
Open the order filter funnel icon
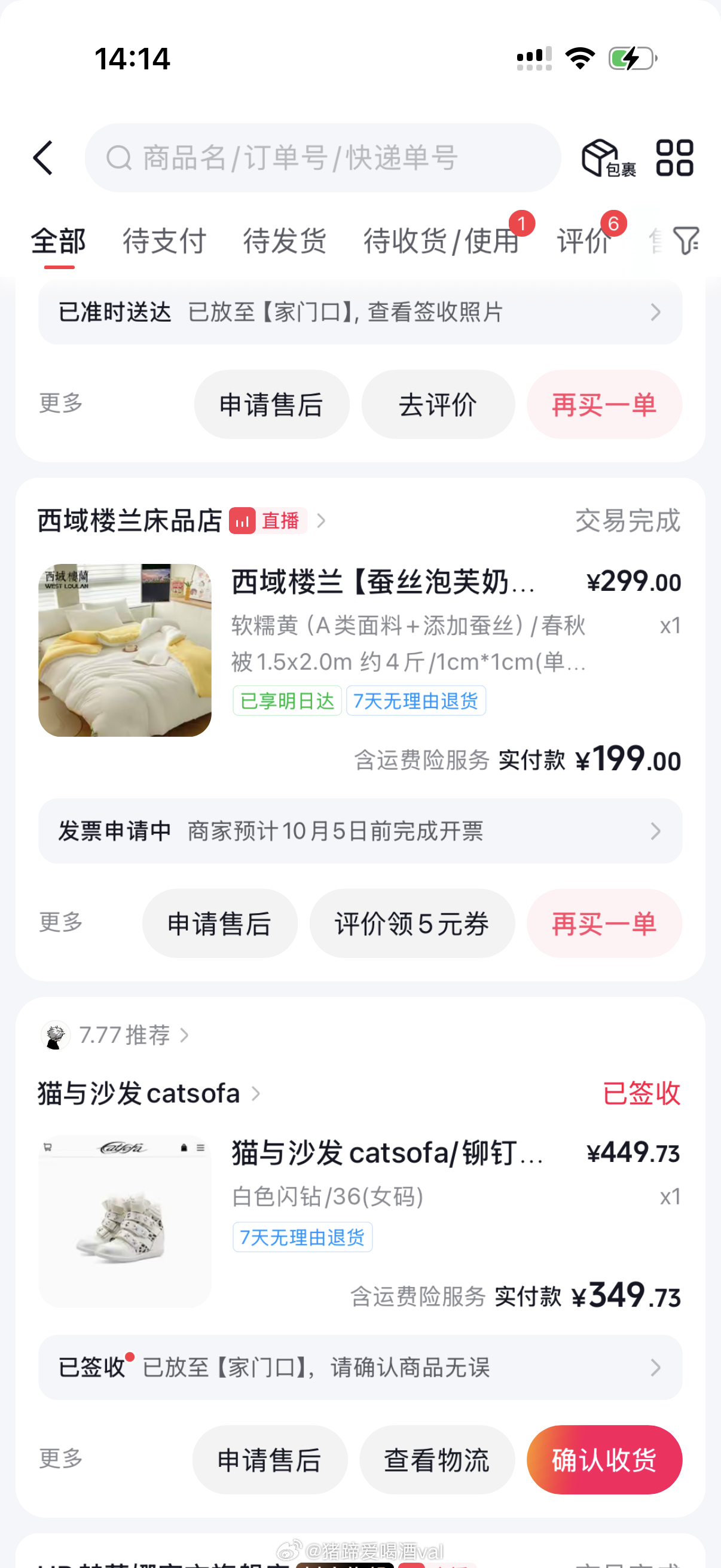(686, 241)
